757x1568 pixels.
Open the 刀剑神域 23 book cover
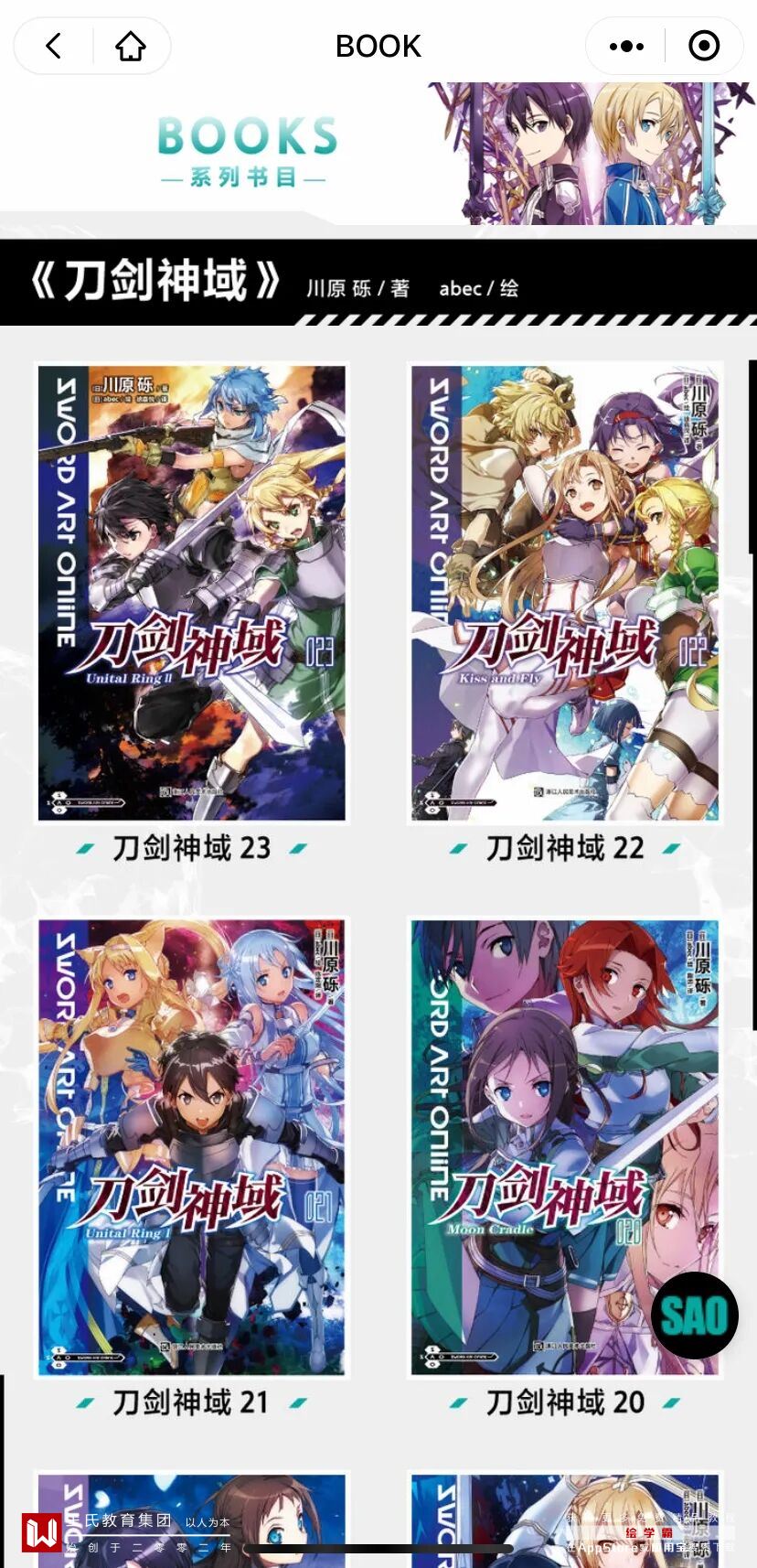point(192,593)
